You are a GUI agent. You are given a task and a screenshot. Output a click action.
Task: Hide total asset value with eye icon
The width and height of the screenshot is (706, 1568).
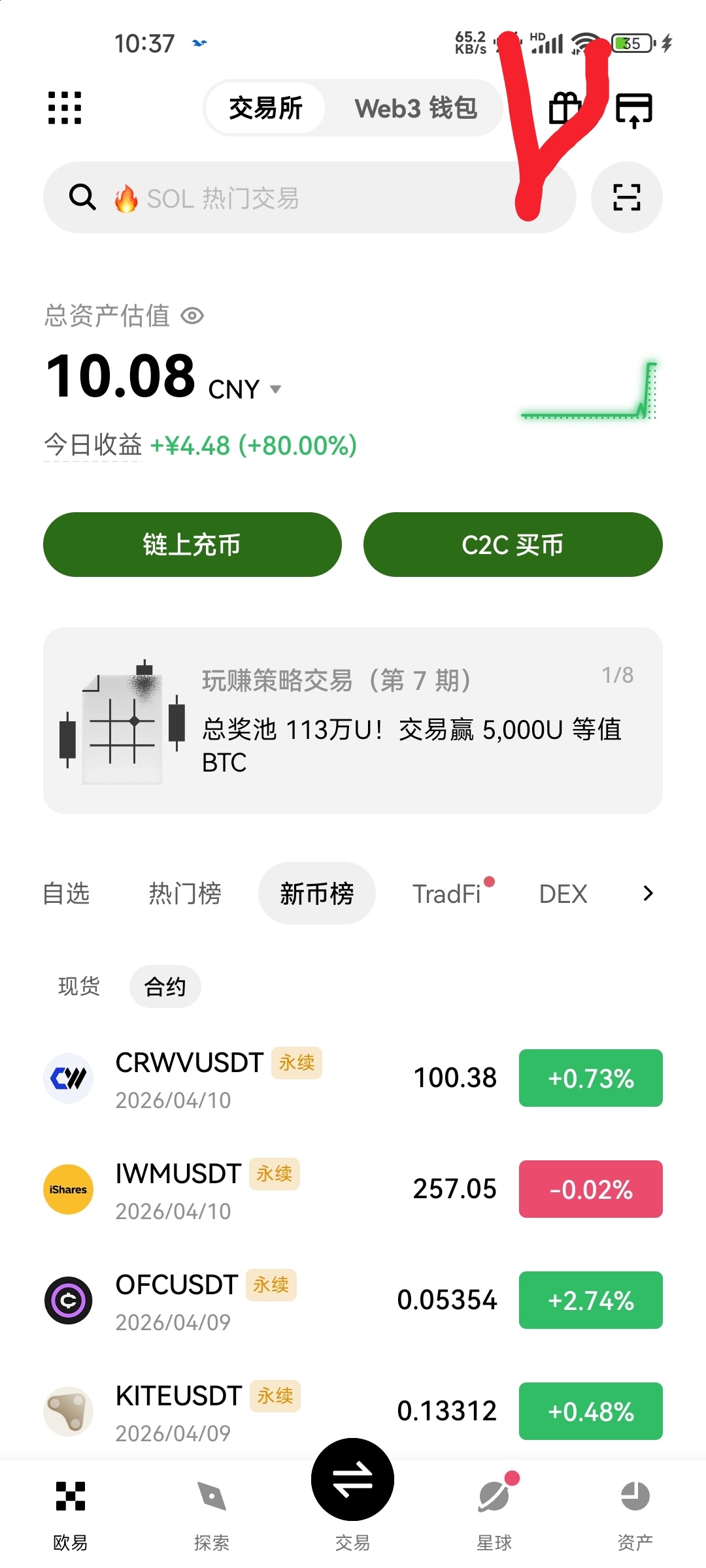(192, 316)
